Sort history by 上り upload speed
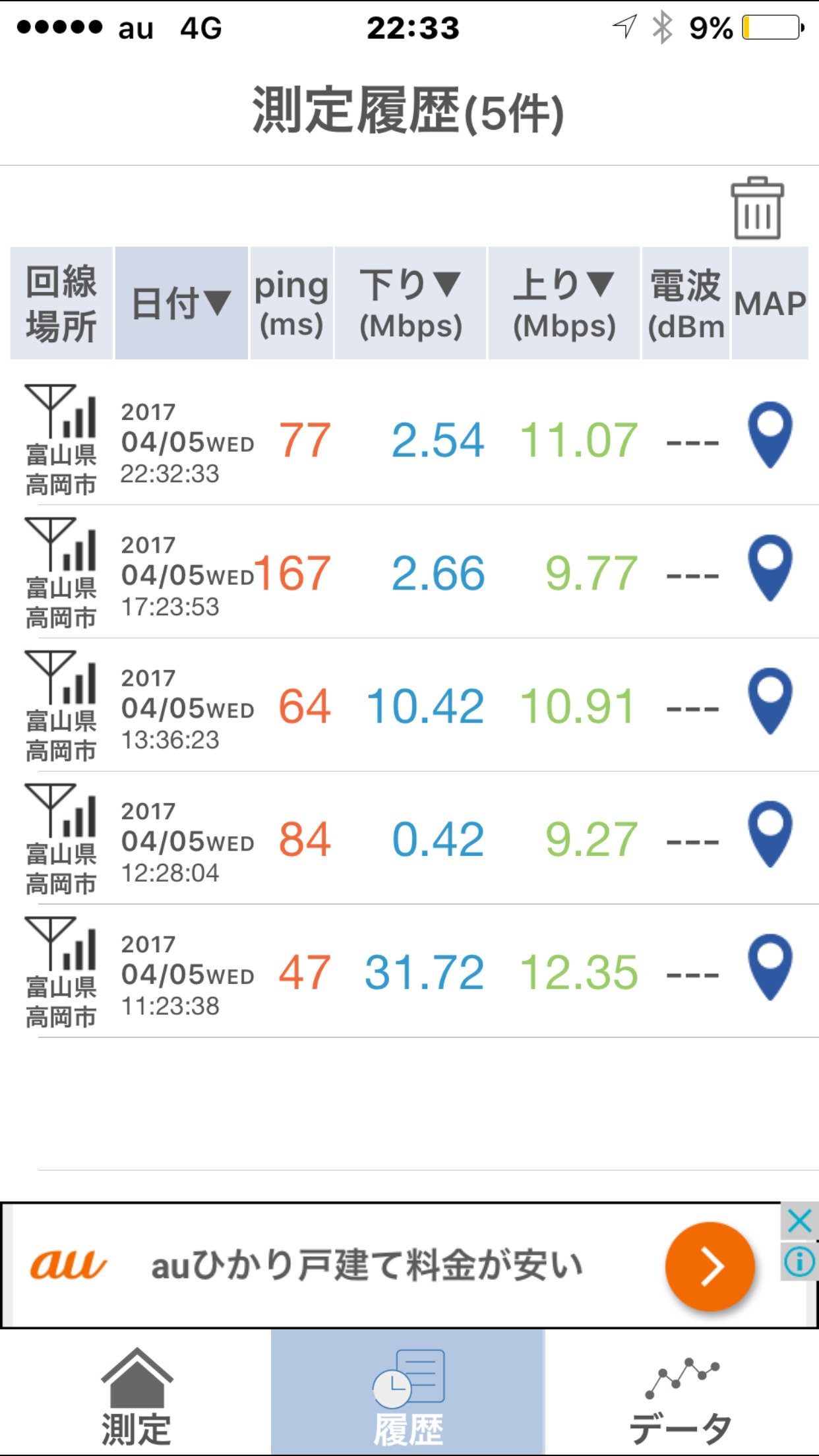The width and height of the screenshot is (819, 1456). [564, 303]
